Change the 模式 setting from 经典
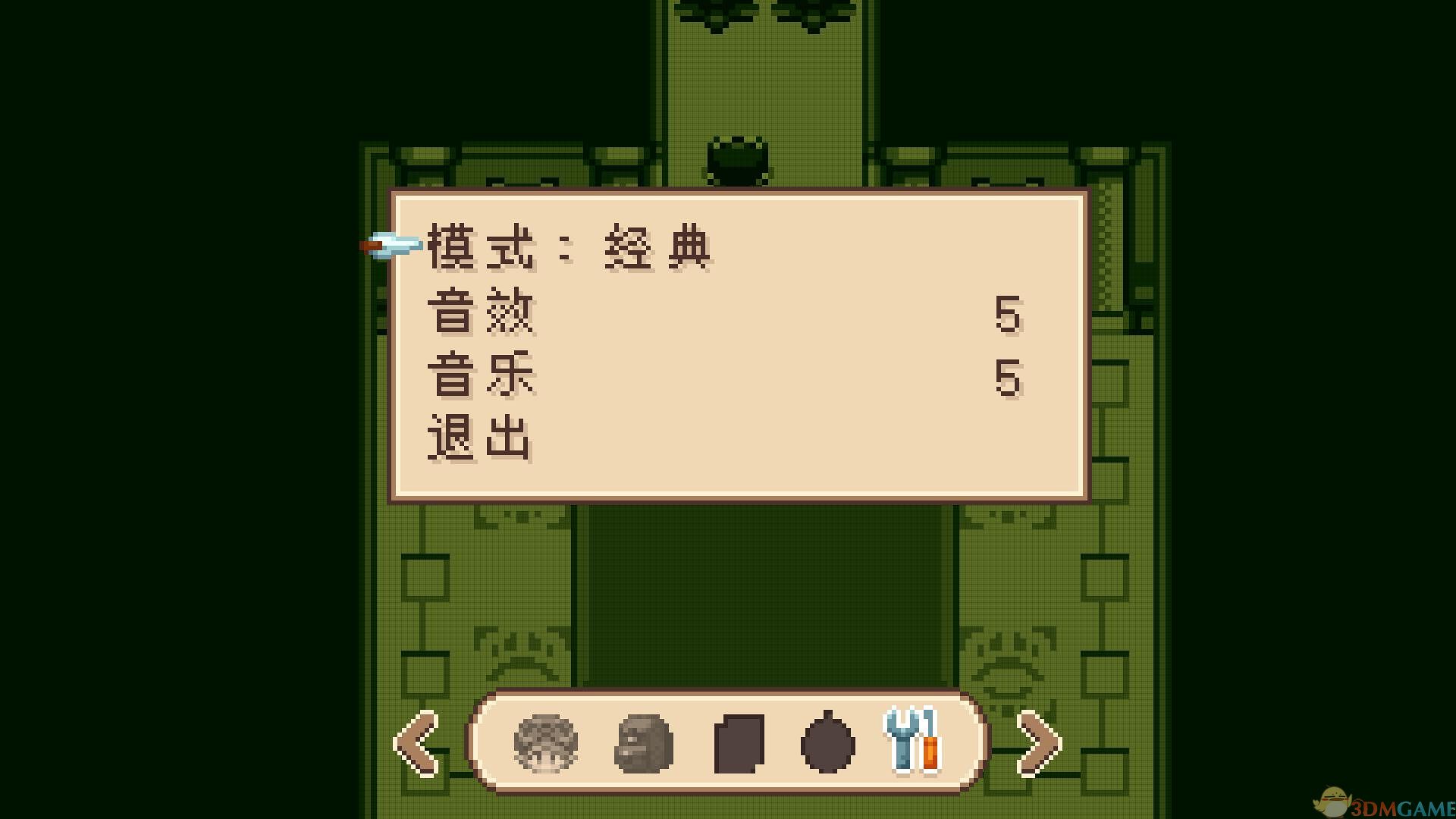 (x=569, y=247)
